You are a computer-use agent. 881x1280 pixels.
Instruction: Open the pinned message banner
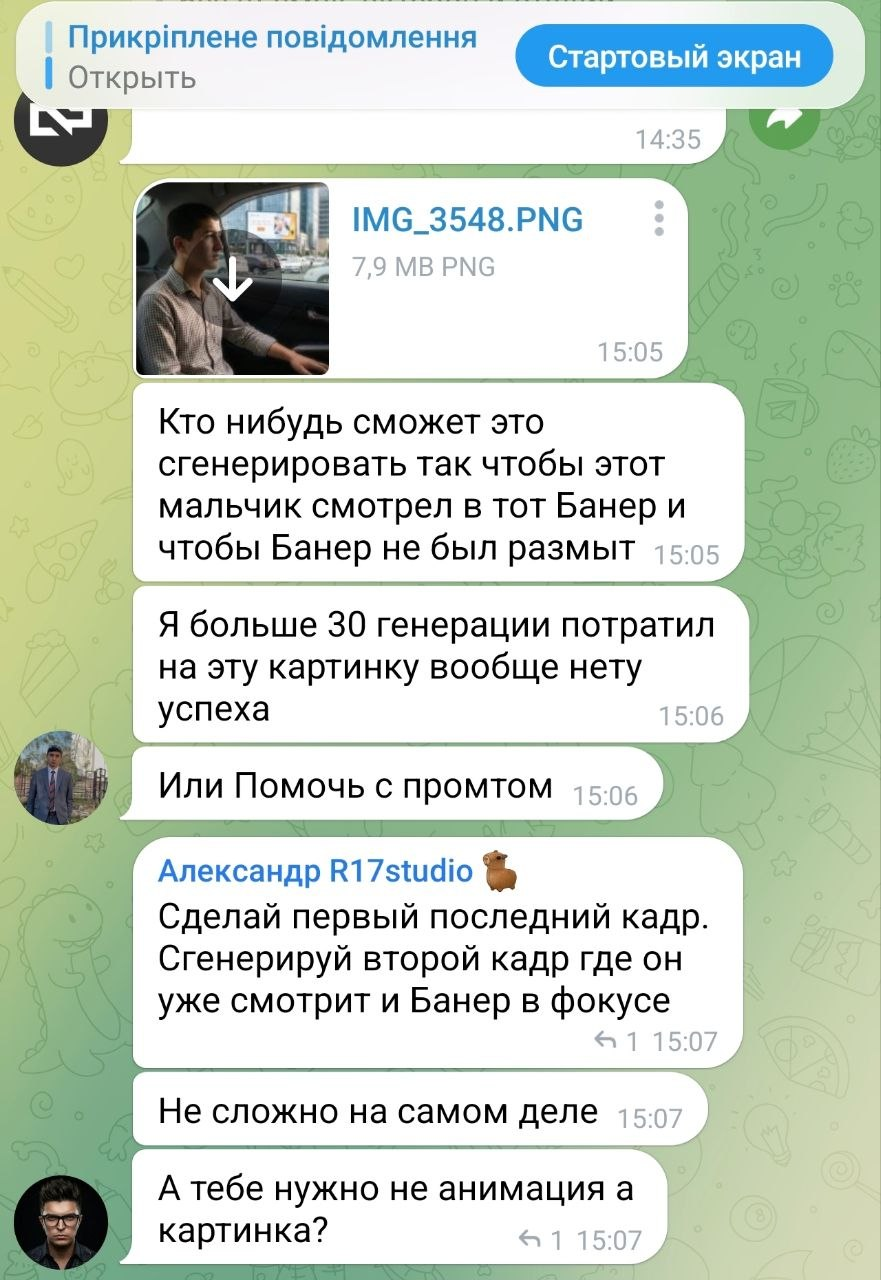[270, 56]
